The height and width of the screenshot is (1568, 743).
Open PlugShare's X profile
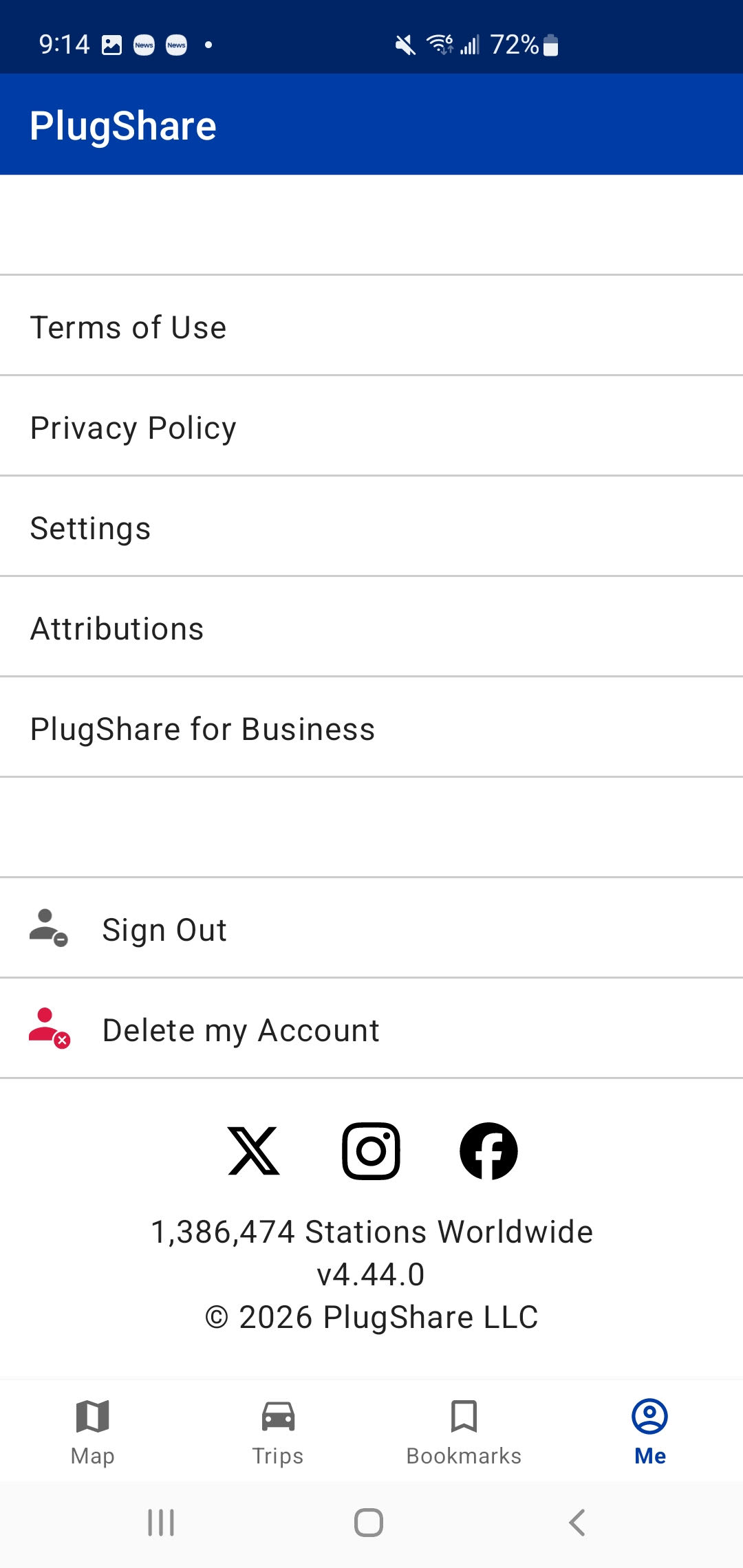pos(254,1151)
